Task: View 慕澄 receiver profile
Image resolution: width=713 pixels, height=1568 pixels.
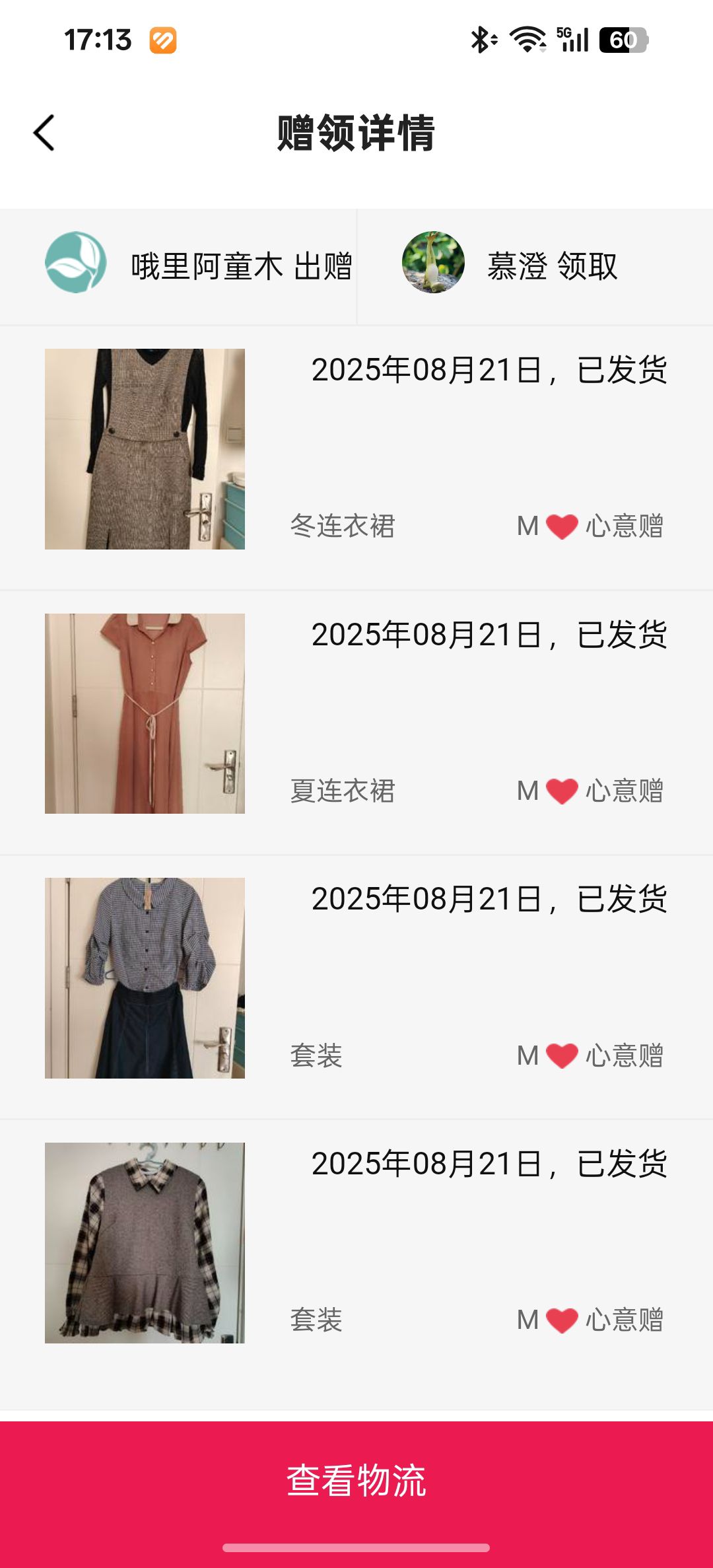Action: (x=433, y=263)
